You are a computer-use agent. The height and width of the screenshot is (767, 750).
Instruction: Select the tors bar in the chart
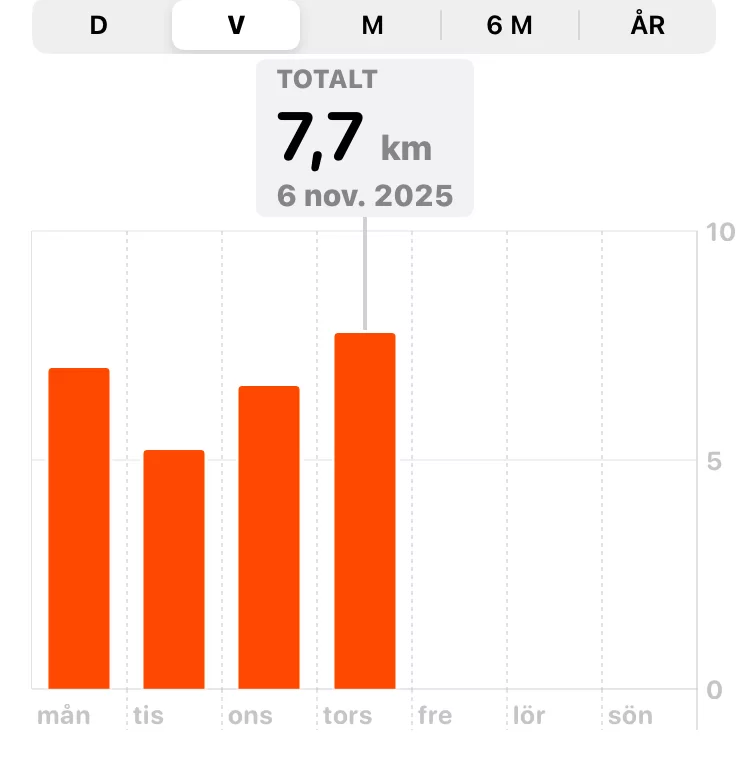pos(365,510)
